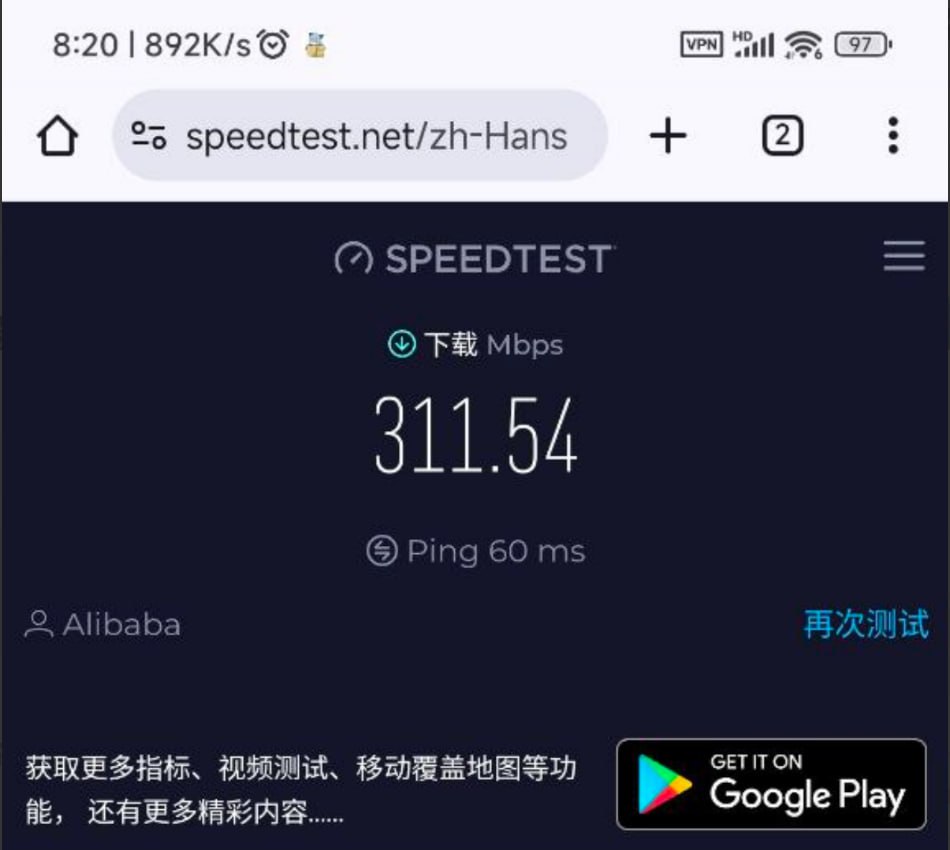950x850 pixels.
Task: Go to the browser home page
Action: coord(57,136)
